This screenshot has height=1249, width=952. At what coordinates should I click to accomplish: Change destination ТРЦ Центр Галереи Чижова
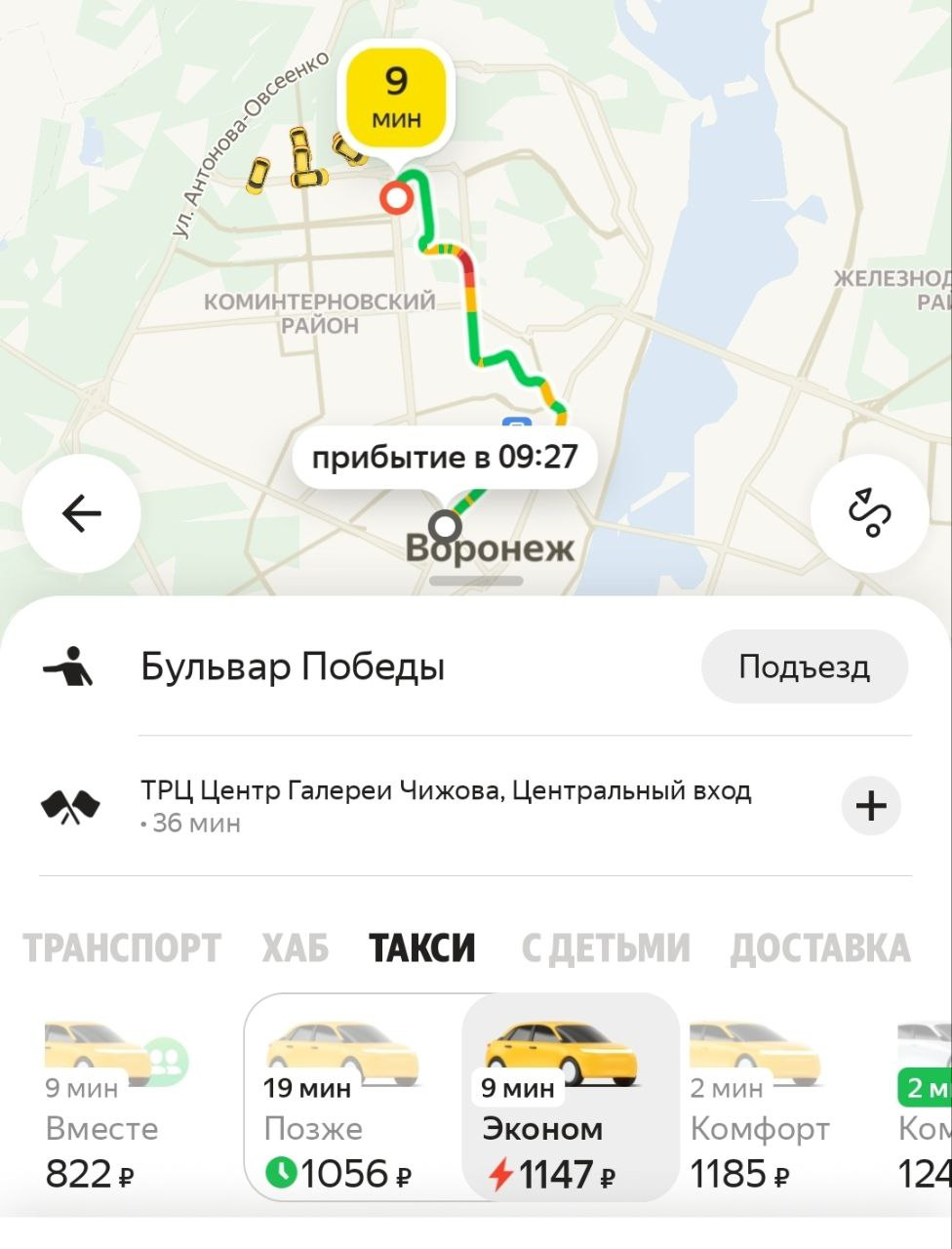point(445,804)
